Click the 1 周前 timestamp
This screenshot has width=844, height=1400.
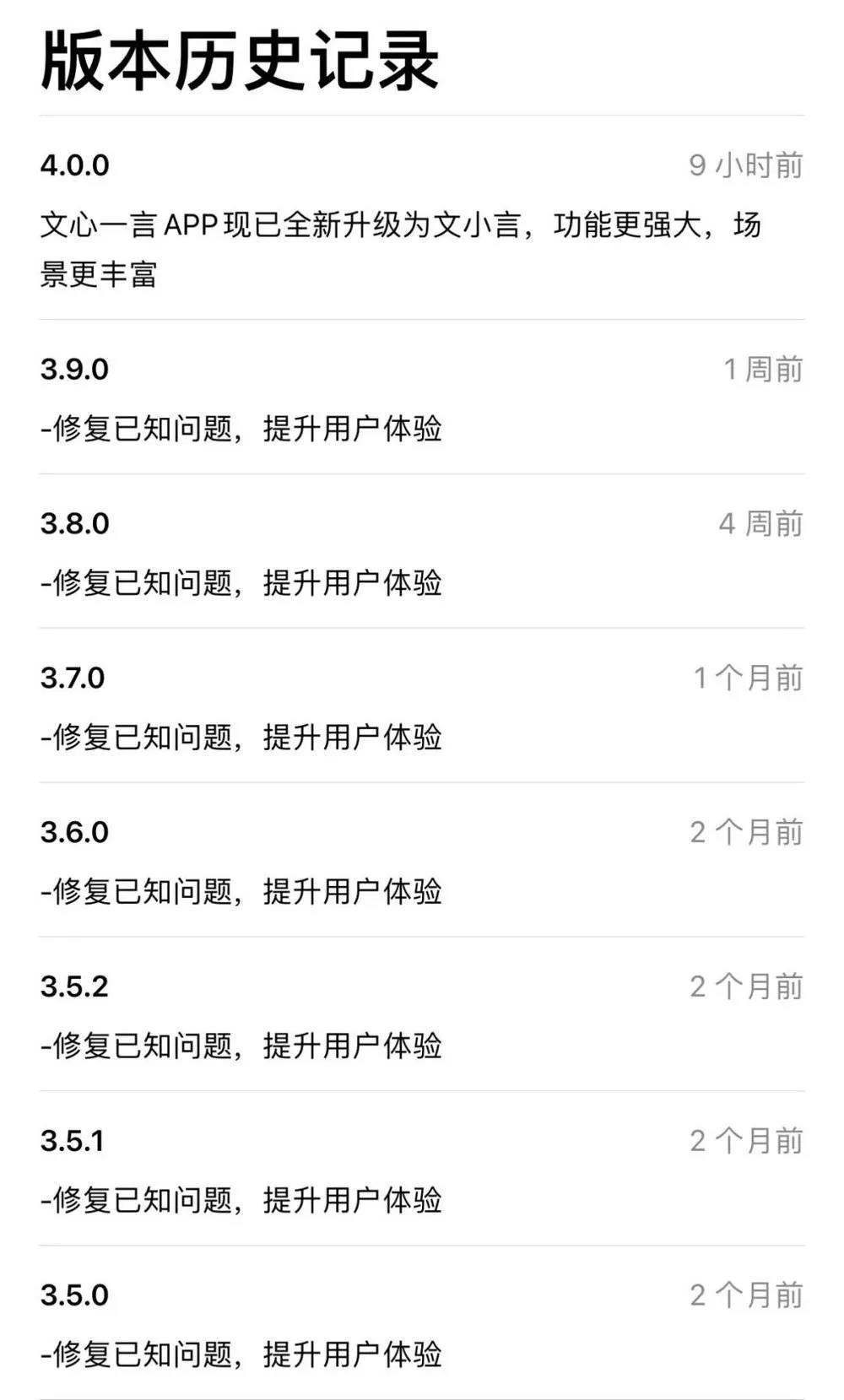762,369
